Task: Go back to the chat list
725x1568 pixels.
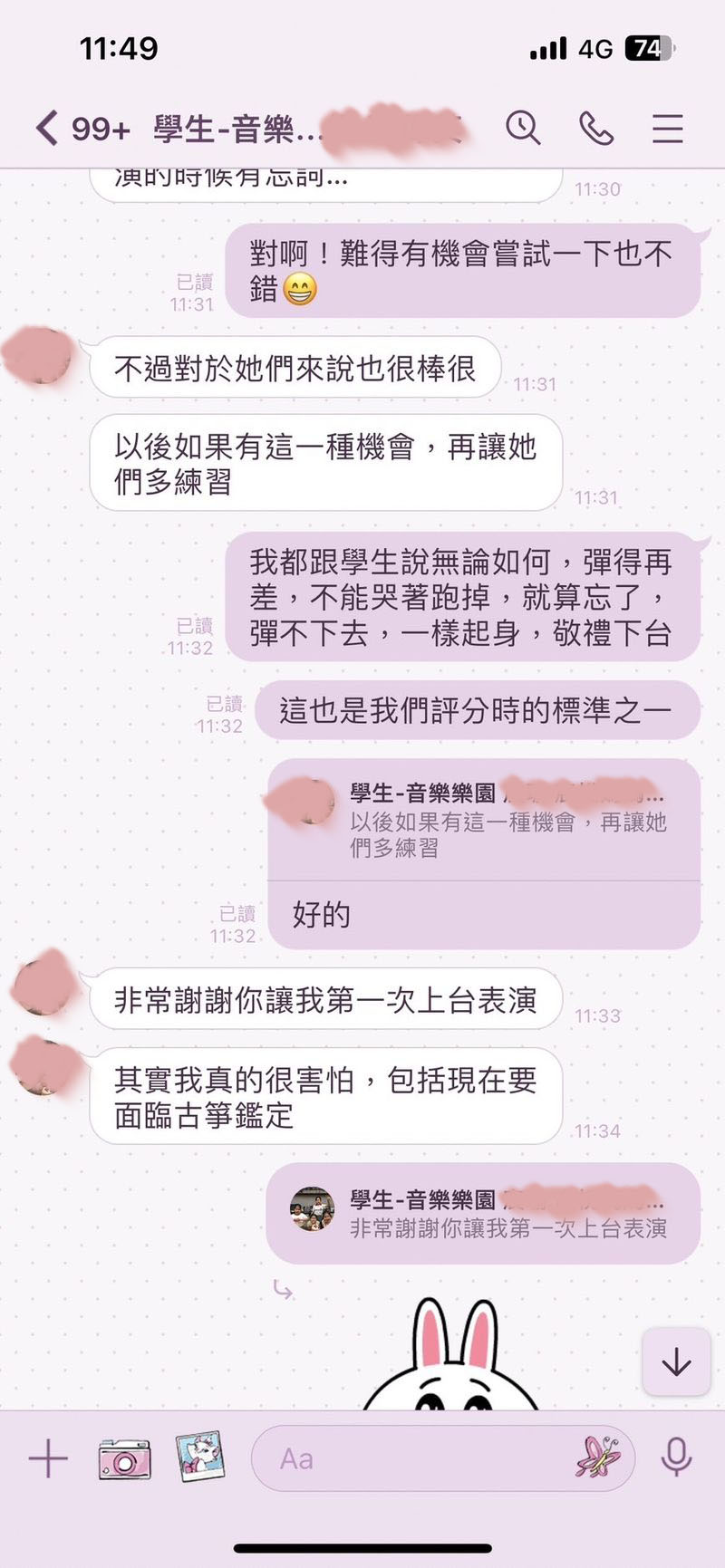Action: tap(47, 129)
